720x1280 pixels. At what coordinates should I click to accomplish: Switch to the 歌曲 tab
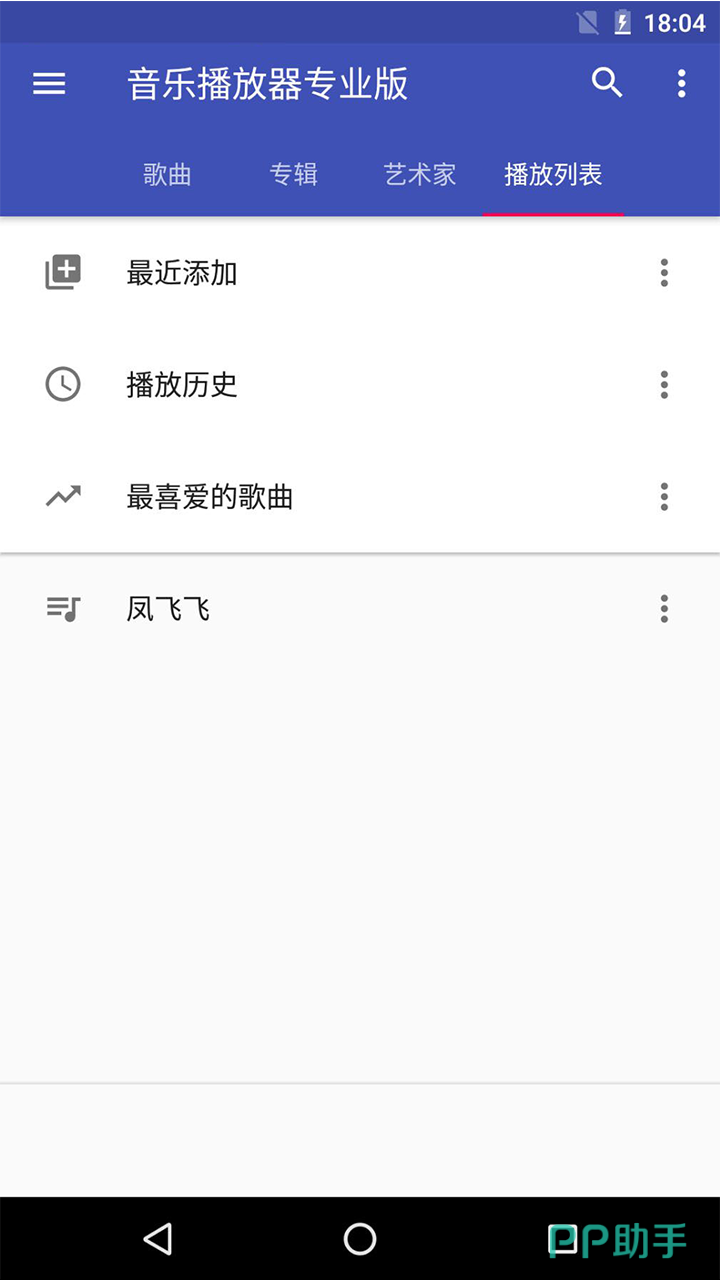167,175
